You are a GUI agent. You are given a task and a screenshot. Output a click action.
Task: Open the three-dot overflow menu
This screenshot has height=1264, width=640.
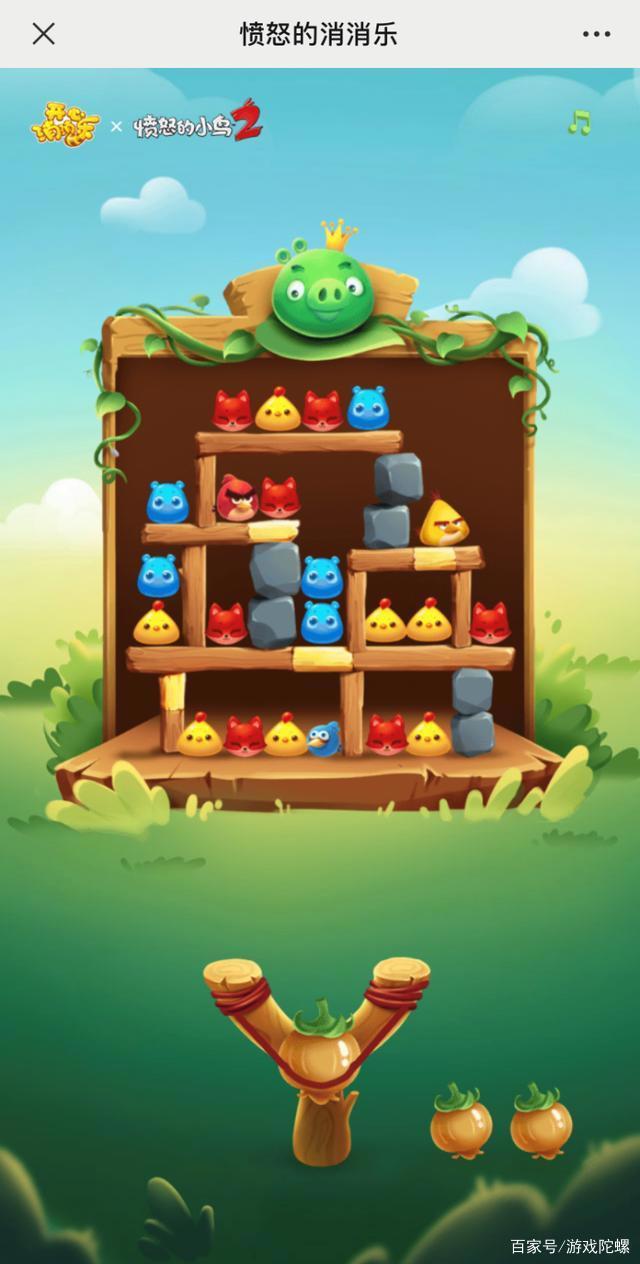pos(596,34)
